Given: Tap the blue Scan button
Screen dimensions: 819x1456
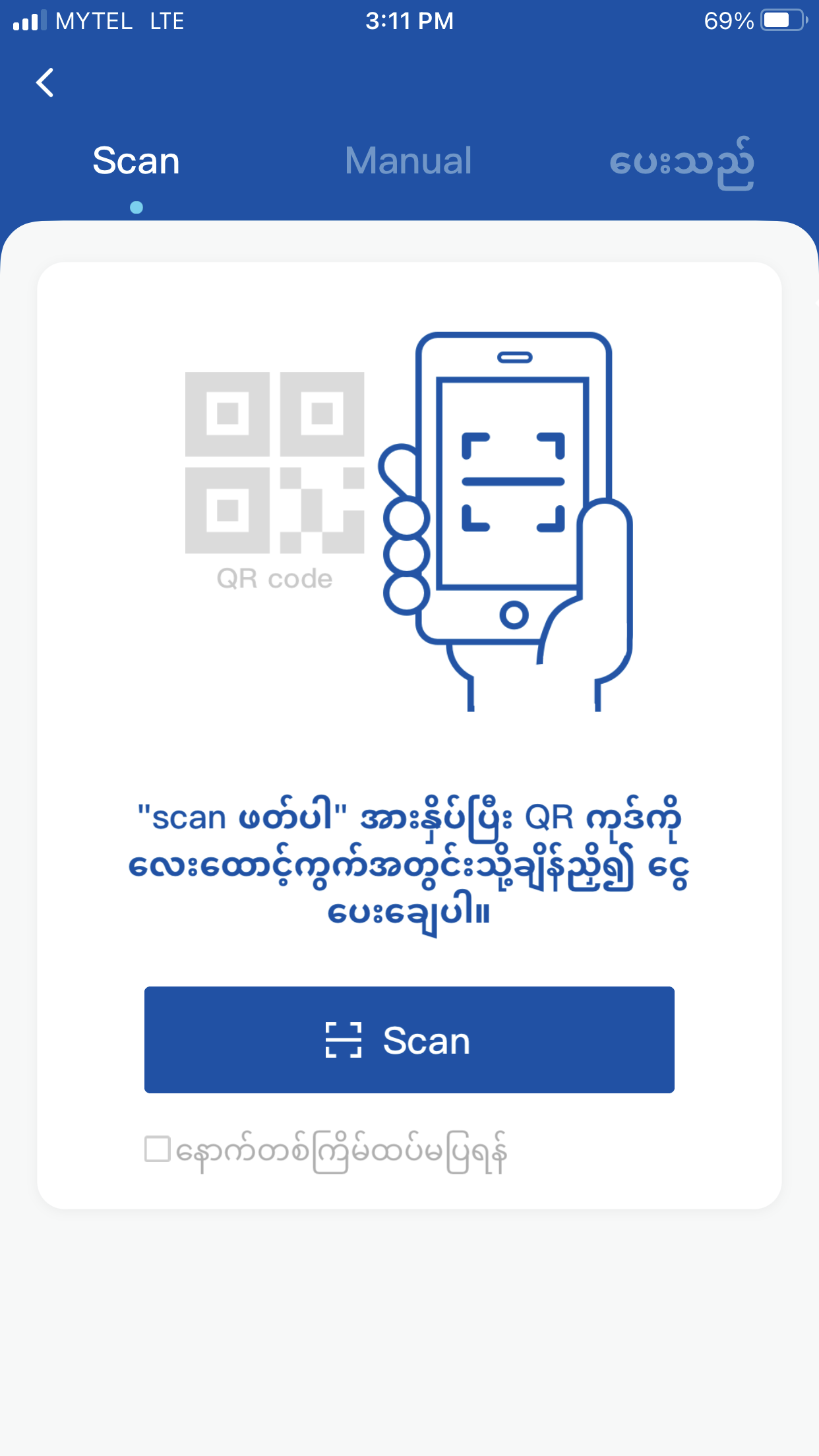Looking at the screenshot, I should click(409, 1040).
